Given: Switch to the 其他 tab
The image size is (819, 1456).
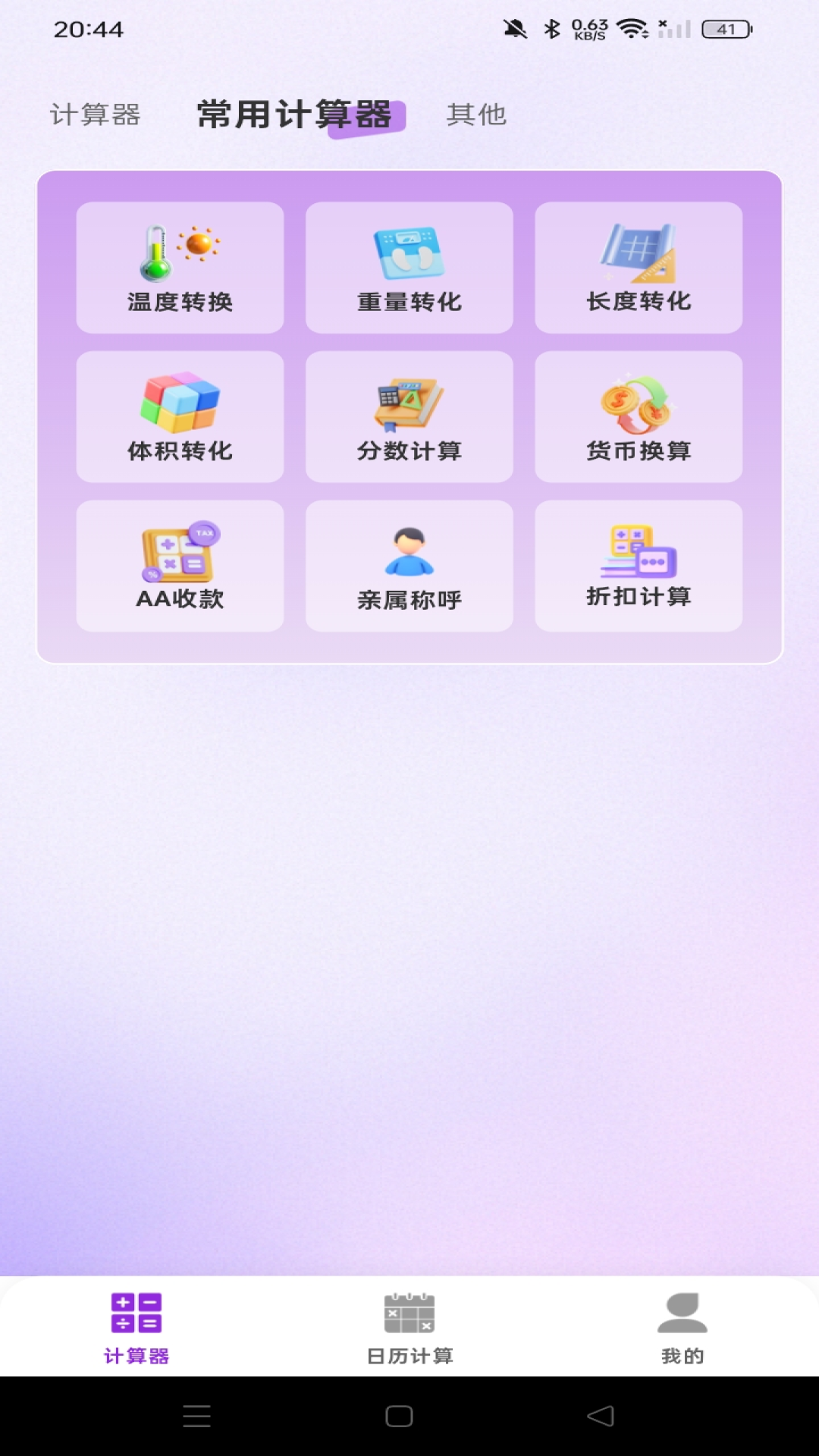Looking at the screenshot, I should (477, 115).
